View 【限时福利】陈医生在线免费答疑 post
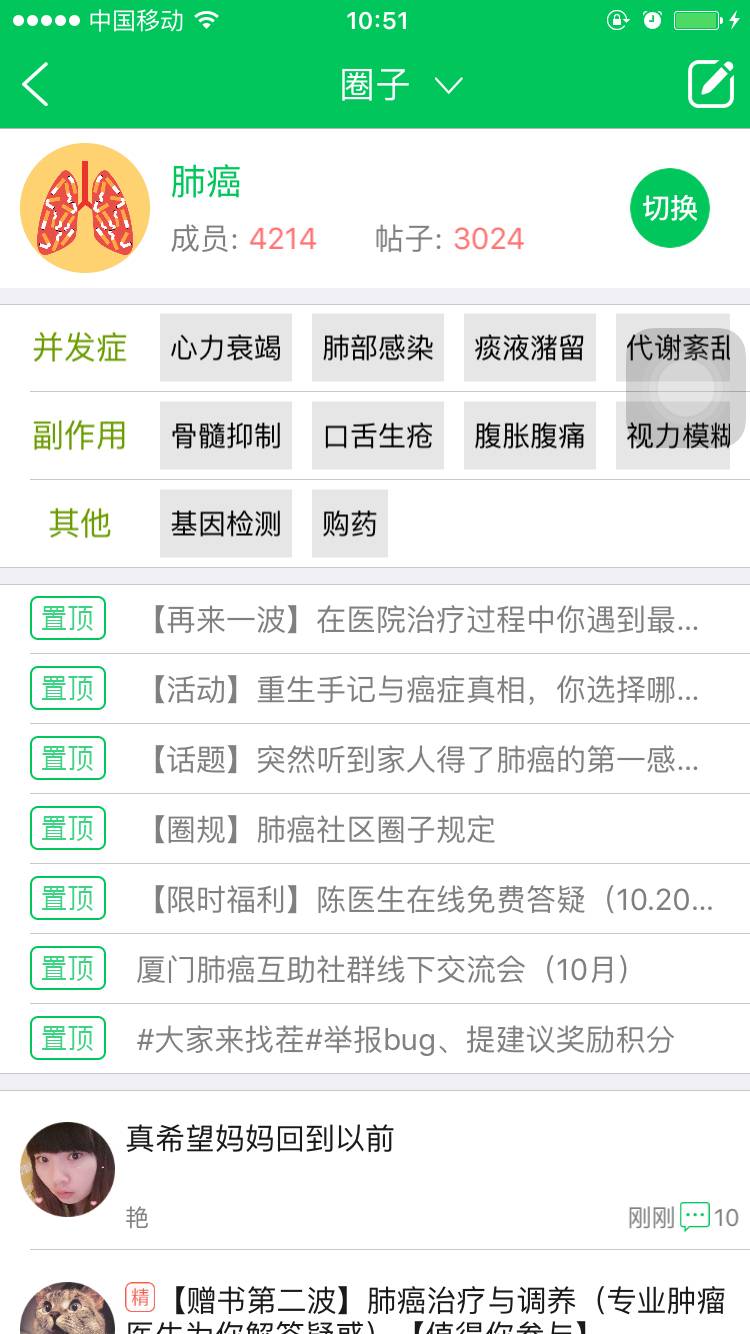Image resolution: width=750 pixels, height=1334 pixels. point(430,900)
